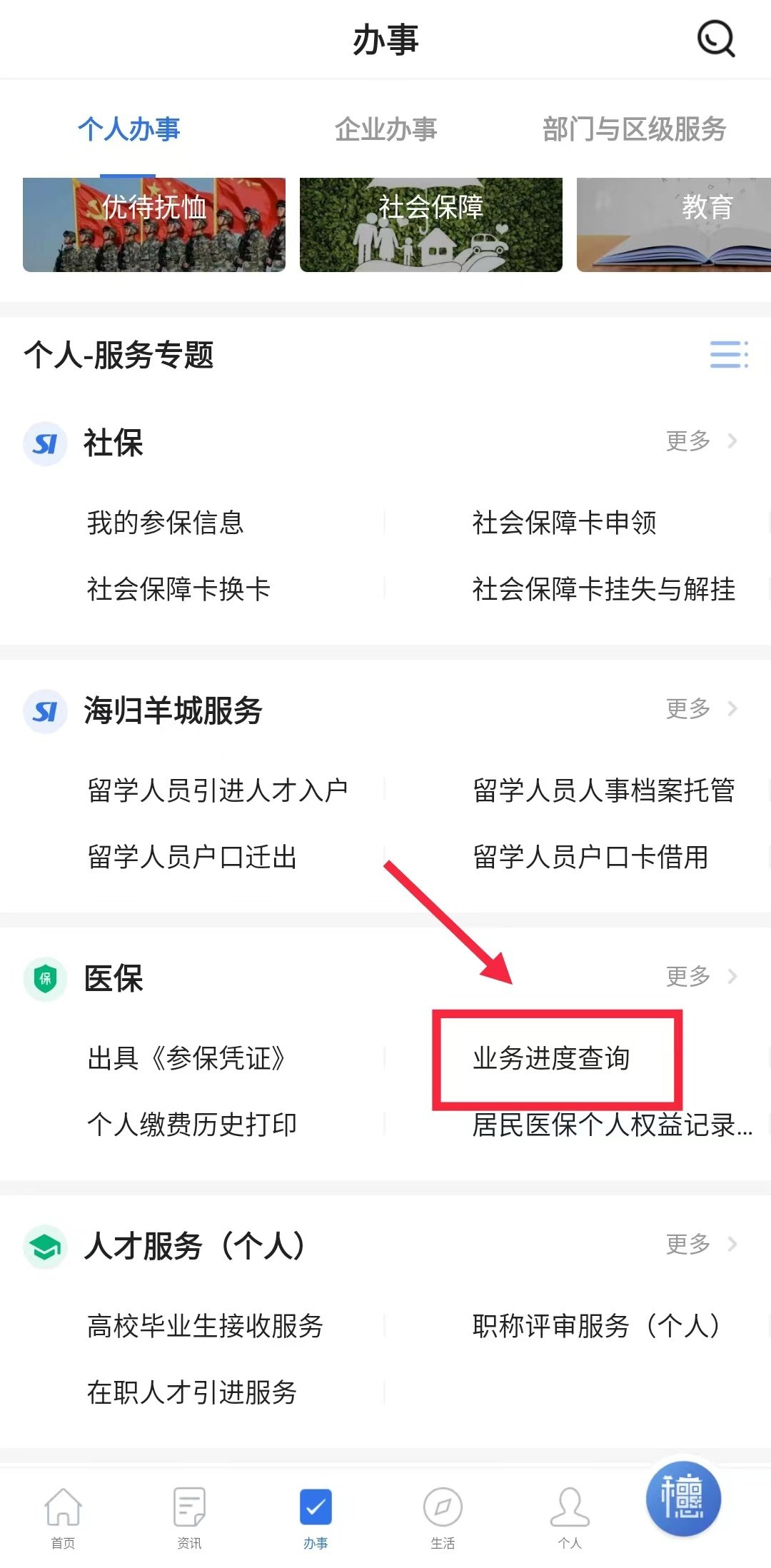
Task: Open 业务进度查询 under 医保
Action: pos(551,1058)
